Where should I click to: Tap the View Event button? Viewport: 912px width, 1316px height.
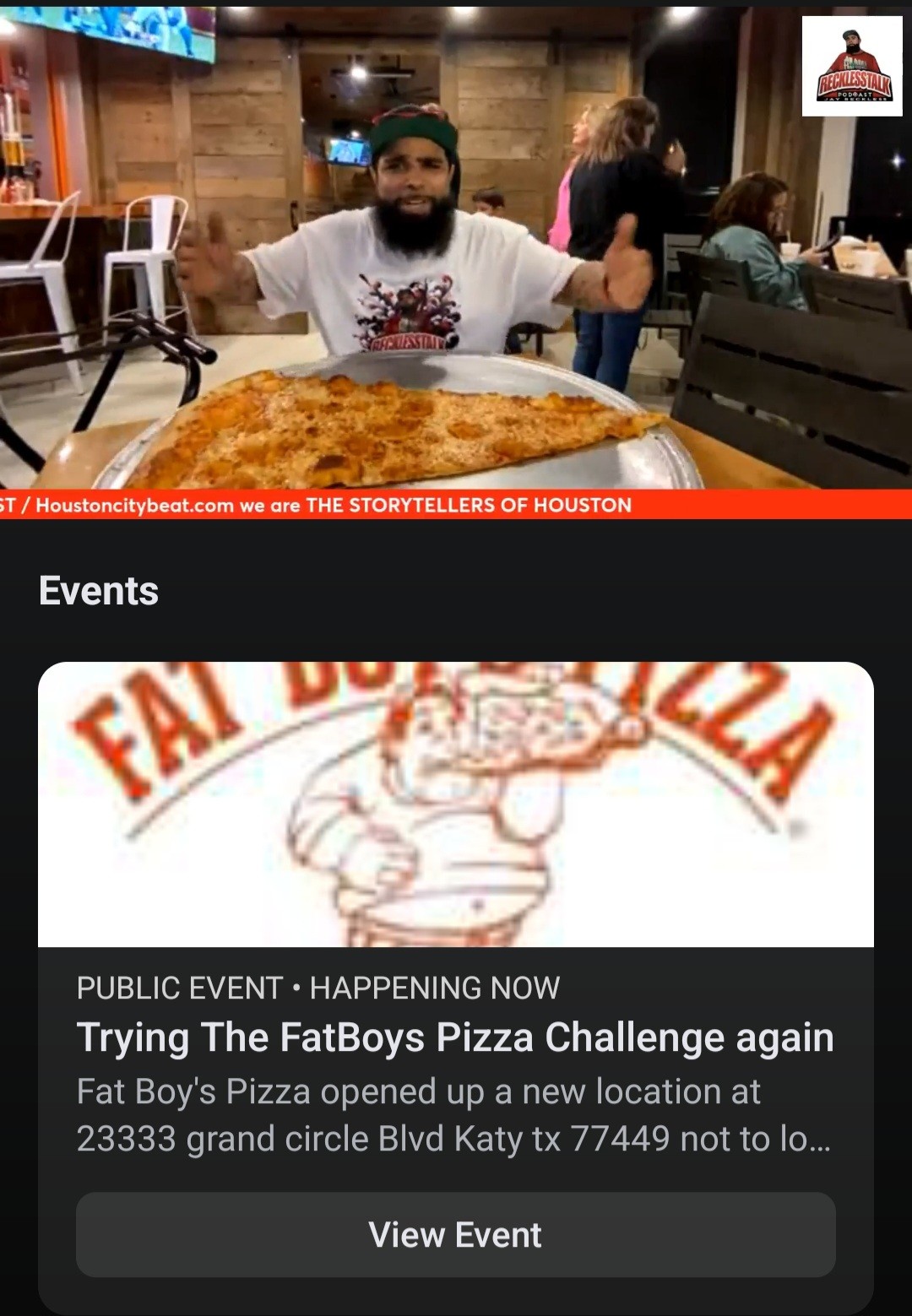[x=455, y=1234]
